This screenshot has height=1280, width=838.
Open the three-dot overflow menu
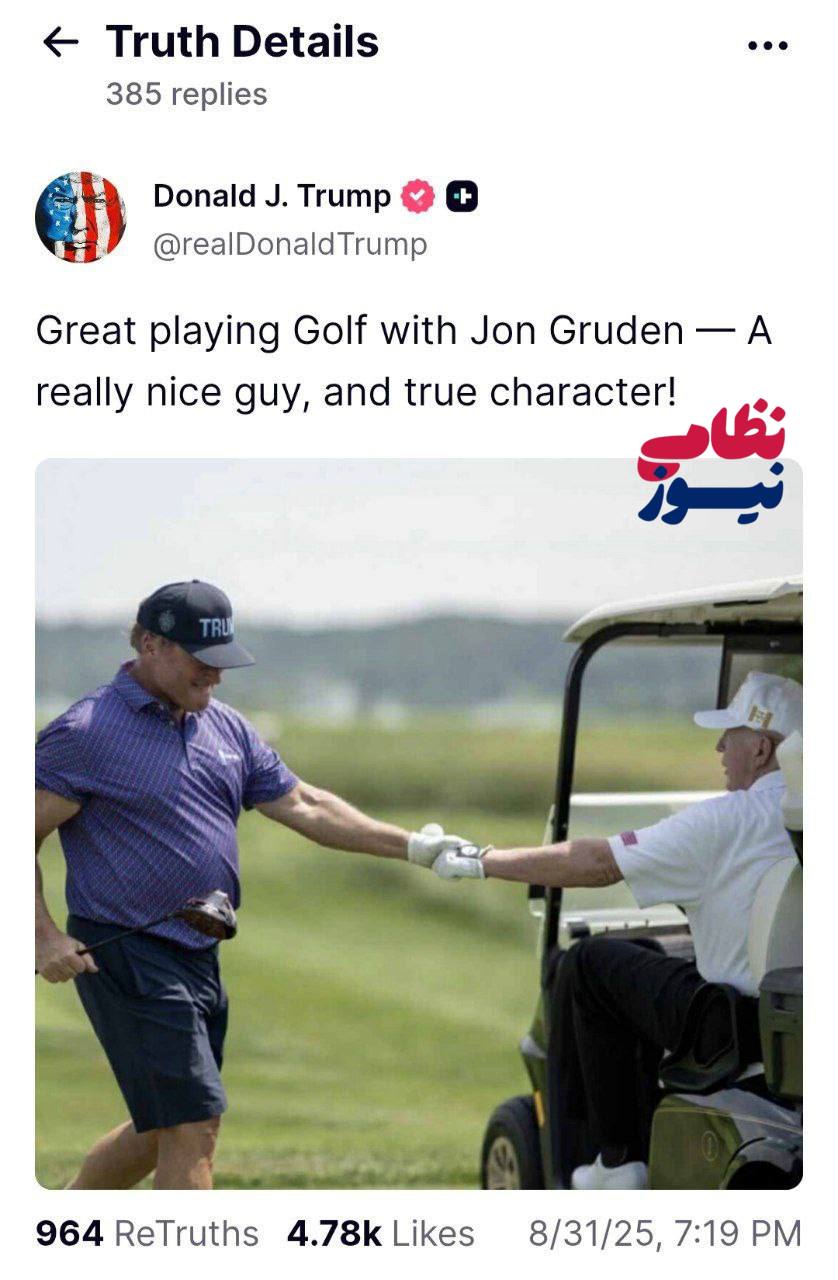pos(768,45)
